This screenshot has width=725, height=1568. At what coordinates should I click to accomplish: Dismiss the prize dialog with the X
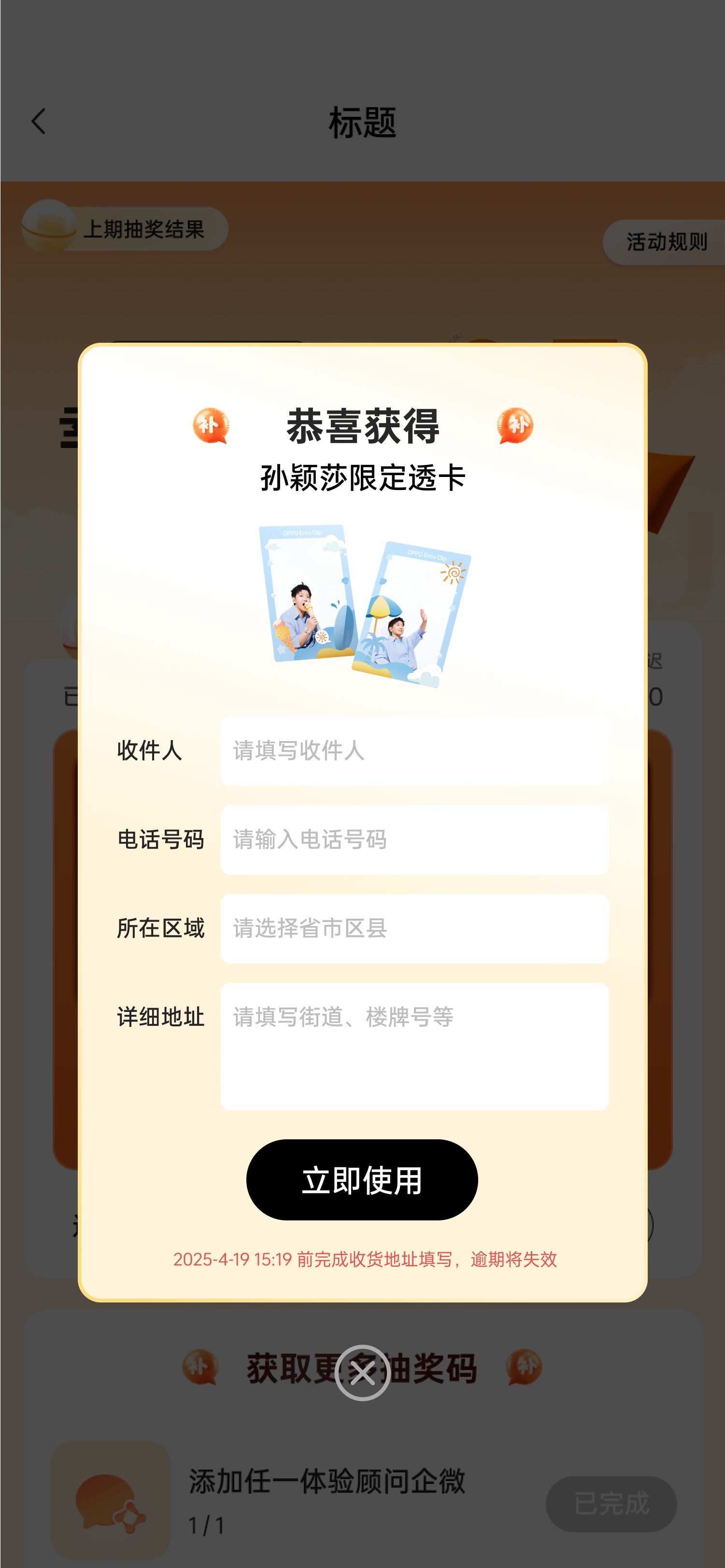(x=362, y=1372)
